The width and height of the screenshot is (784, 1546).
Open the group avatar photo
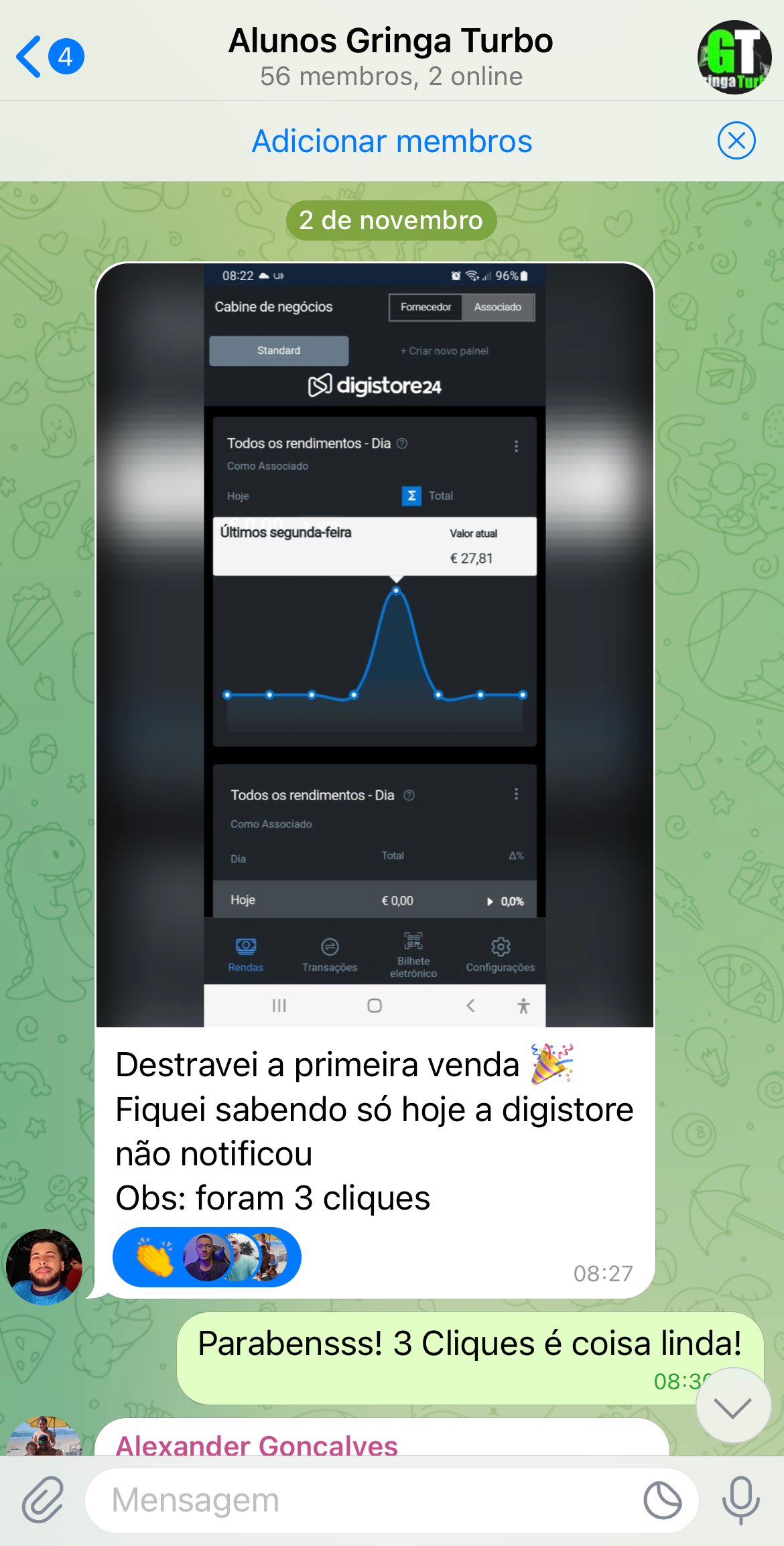coord(734,56)
